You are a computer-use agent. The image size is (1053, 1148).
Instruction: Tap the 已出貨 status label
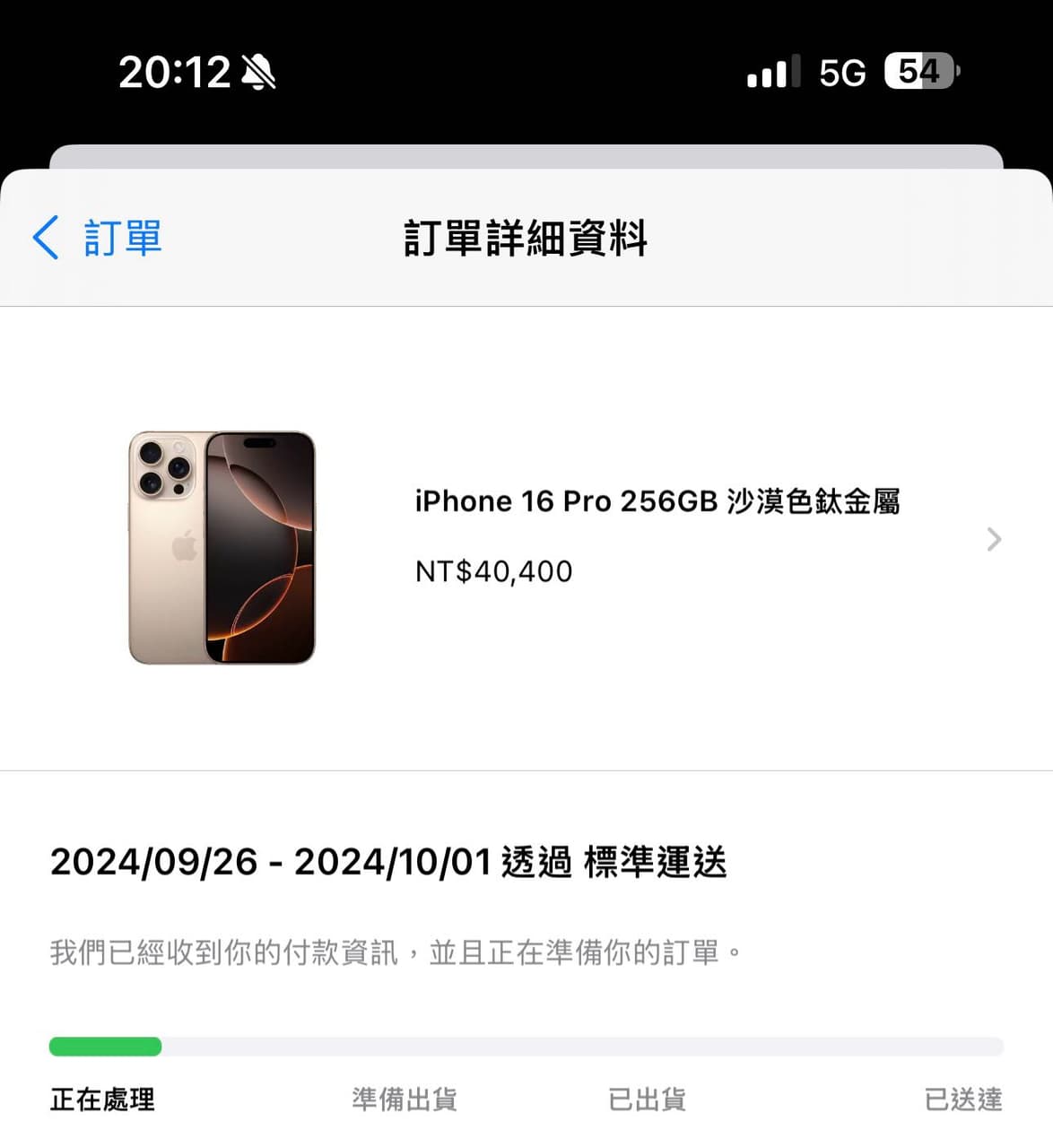[648, 1100]
